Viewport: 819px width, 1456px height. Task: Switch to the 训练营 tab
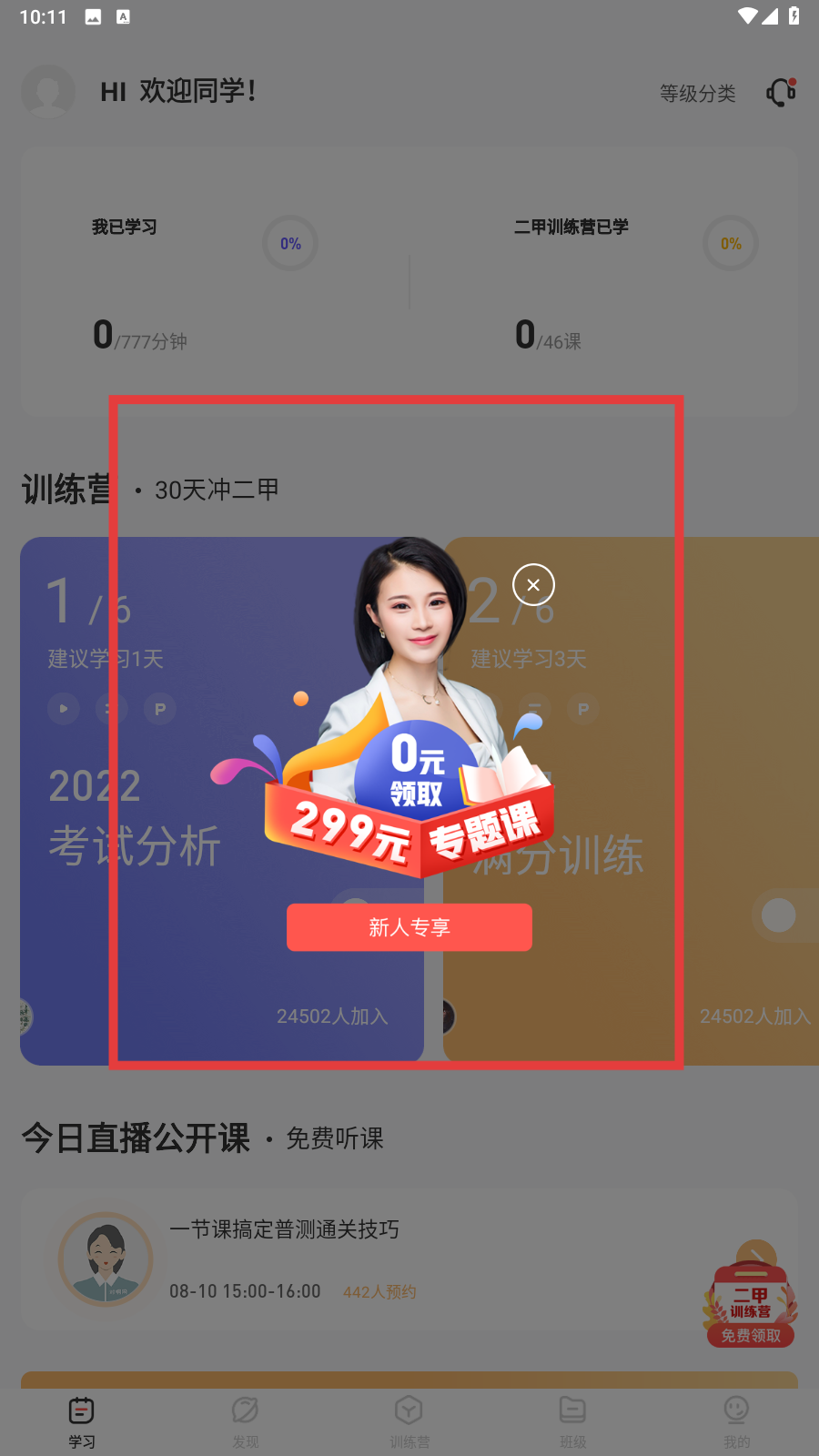pyautogui.click(x=409, y=1421)
